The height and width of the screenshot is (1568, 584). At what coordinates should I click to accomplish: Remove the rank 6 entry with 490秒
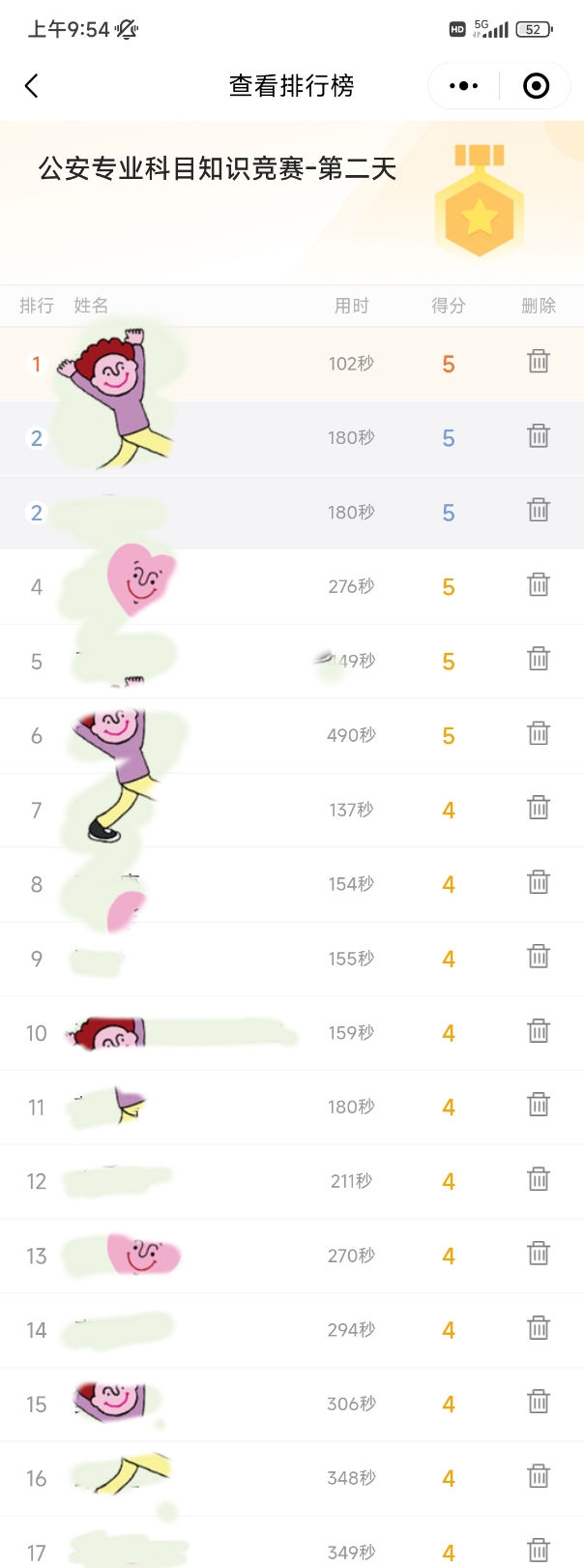click(x=539, y=733)
